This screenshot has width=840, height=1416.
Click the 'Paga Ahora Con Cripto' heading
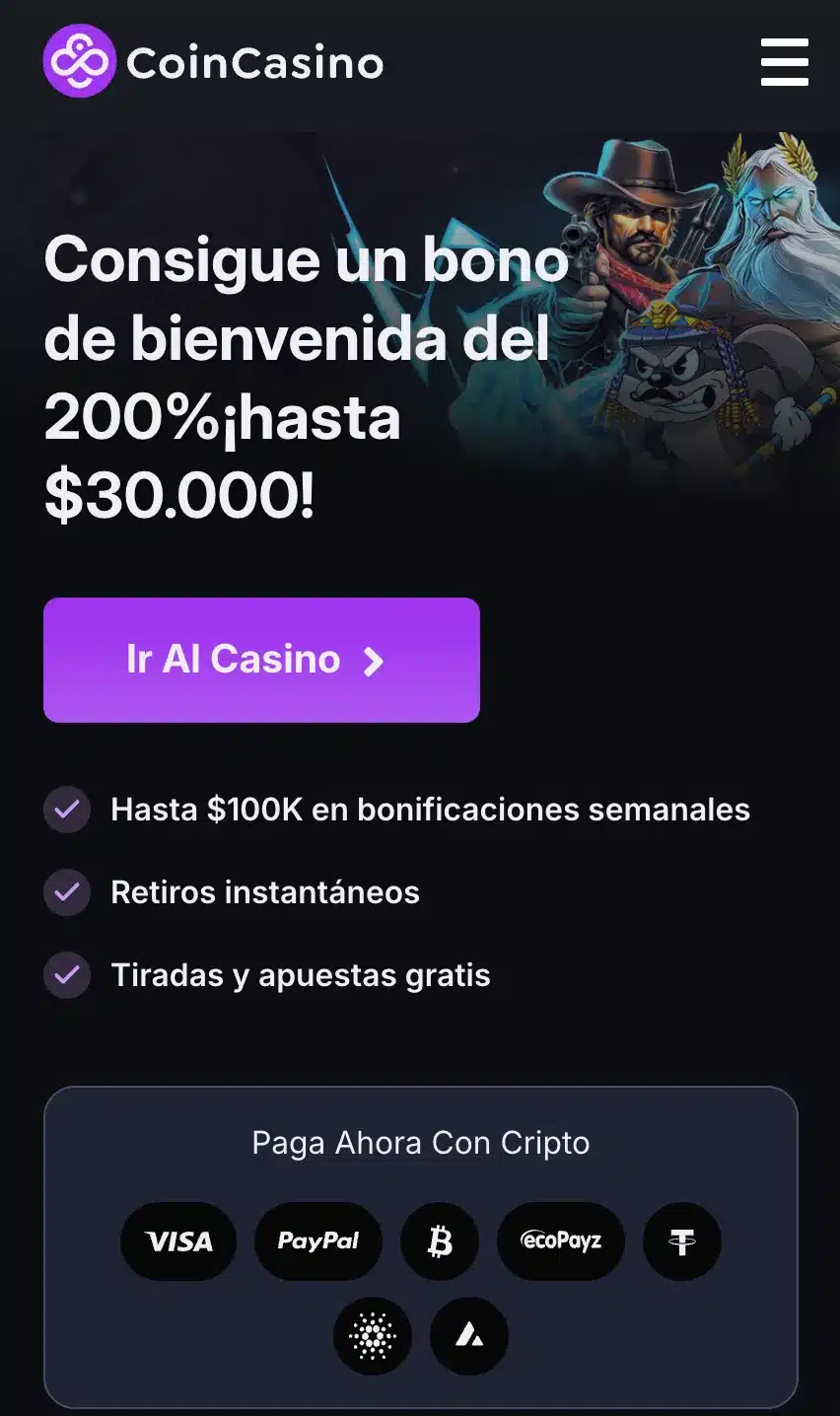pyautogui.click(x=421, y=1143)
